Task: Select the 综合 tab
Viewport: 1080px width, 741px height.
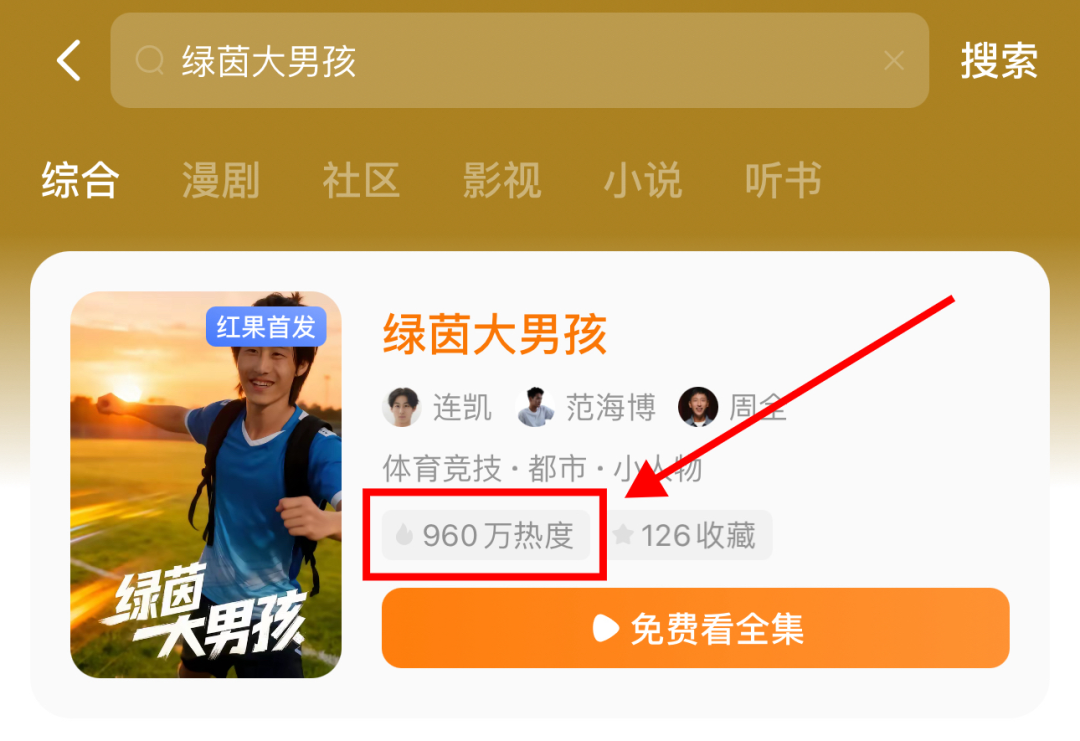Action: 81,181
